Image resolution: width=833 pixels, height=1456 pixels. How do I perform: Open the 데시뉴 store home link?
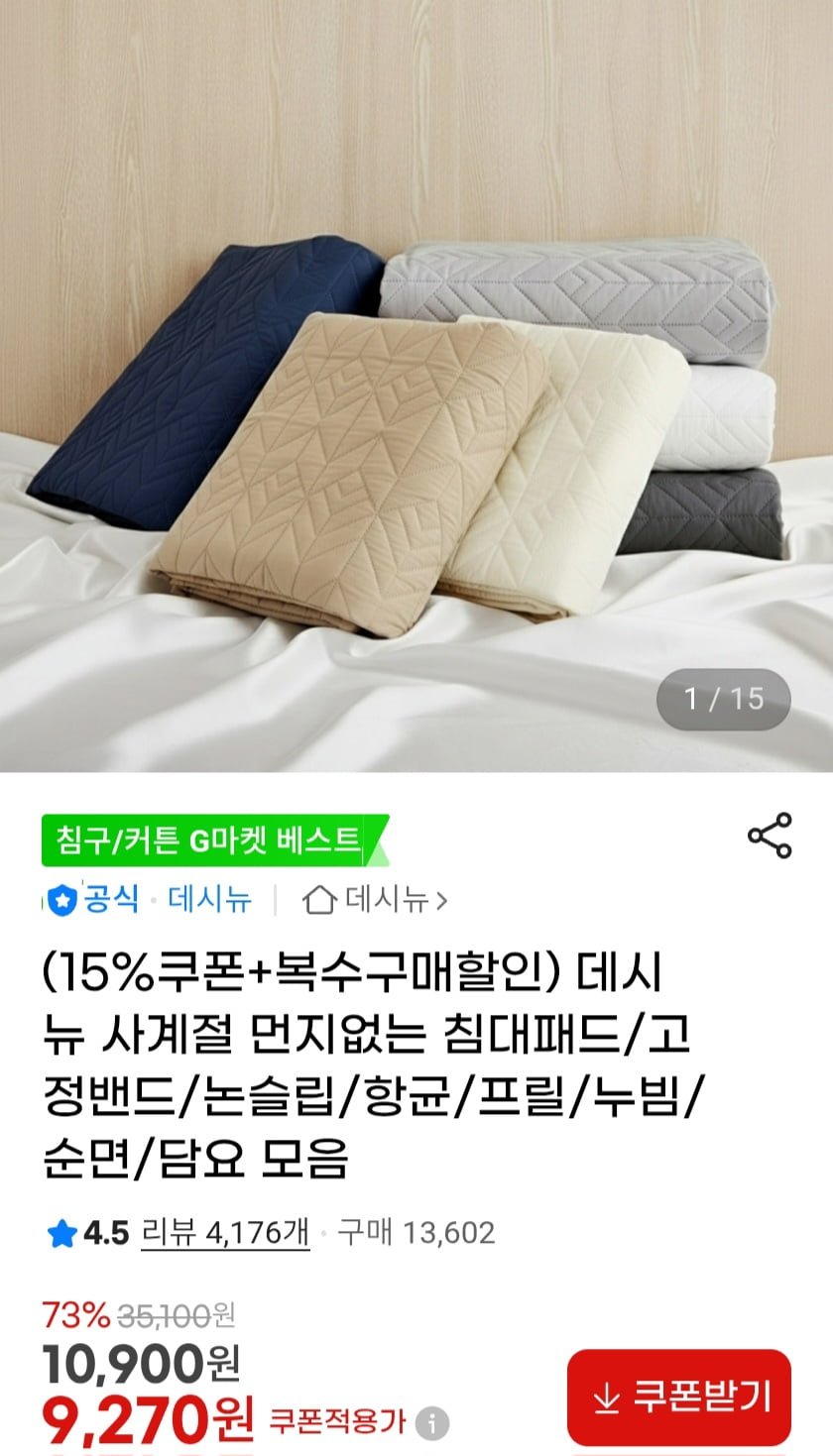376,900
